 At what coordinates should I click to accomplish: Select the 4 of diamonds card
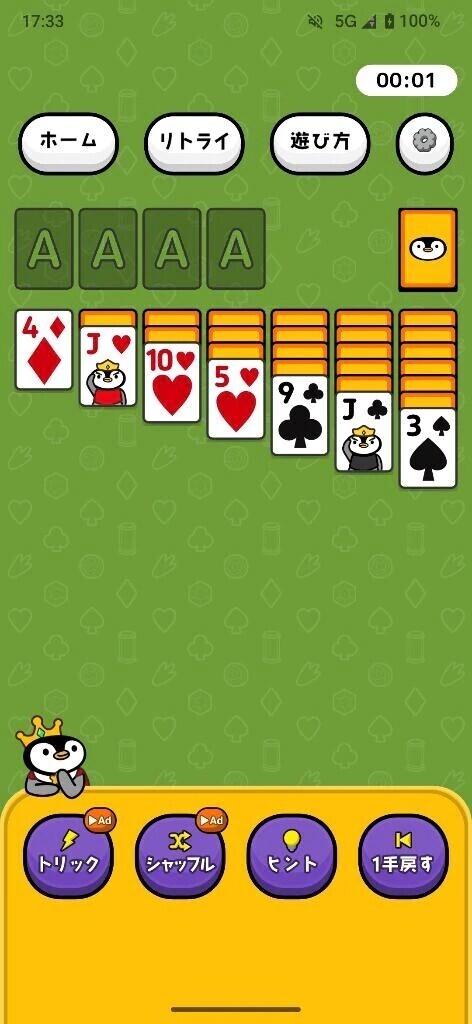point(44,350)
